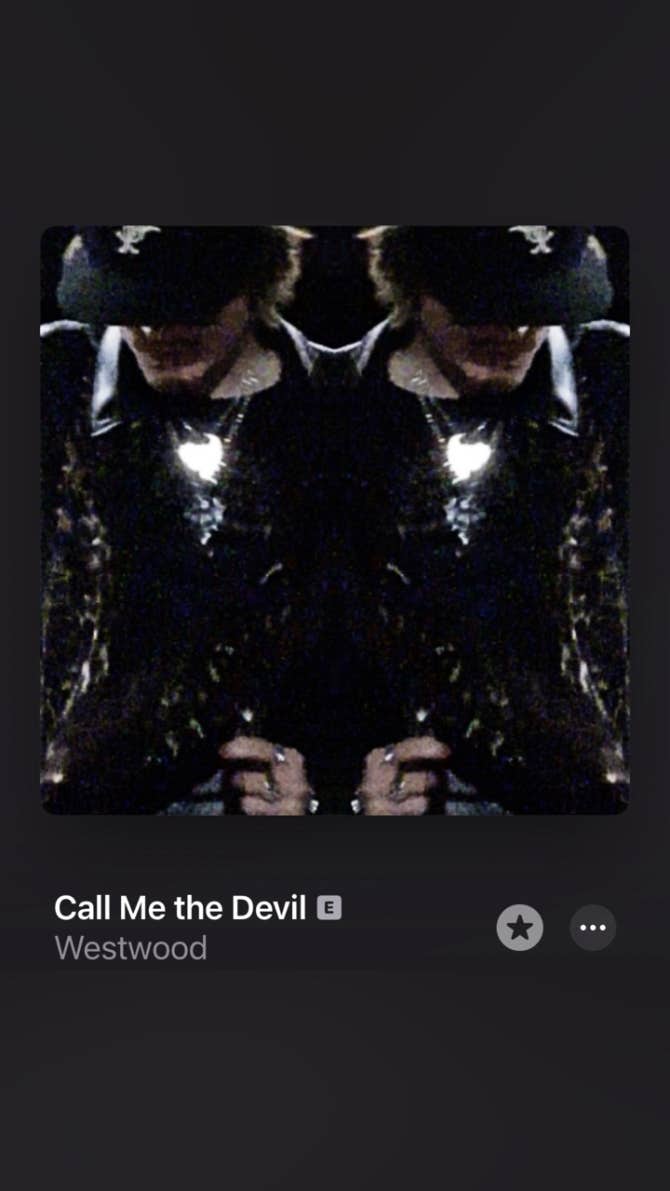Open artist Westwood from song info

pyautogui.click(x=131, y=948)
